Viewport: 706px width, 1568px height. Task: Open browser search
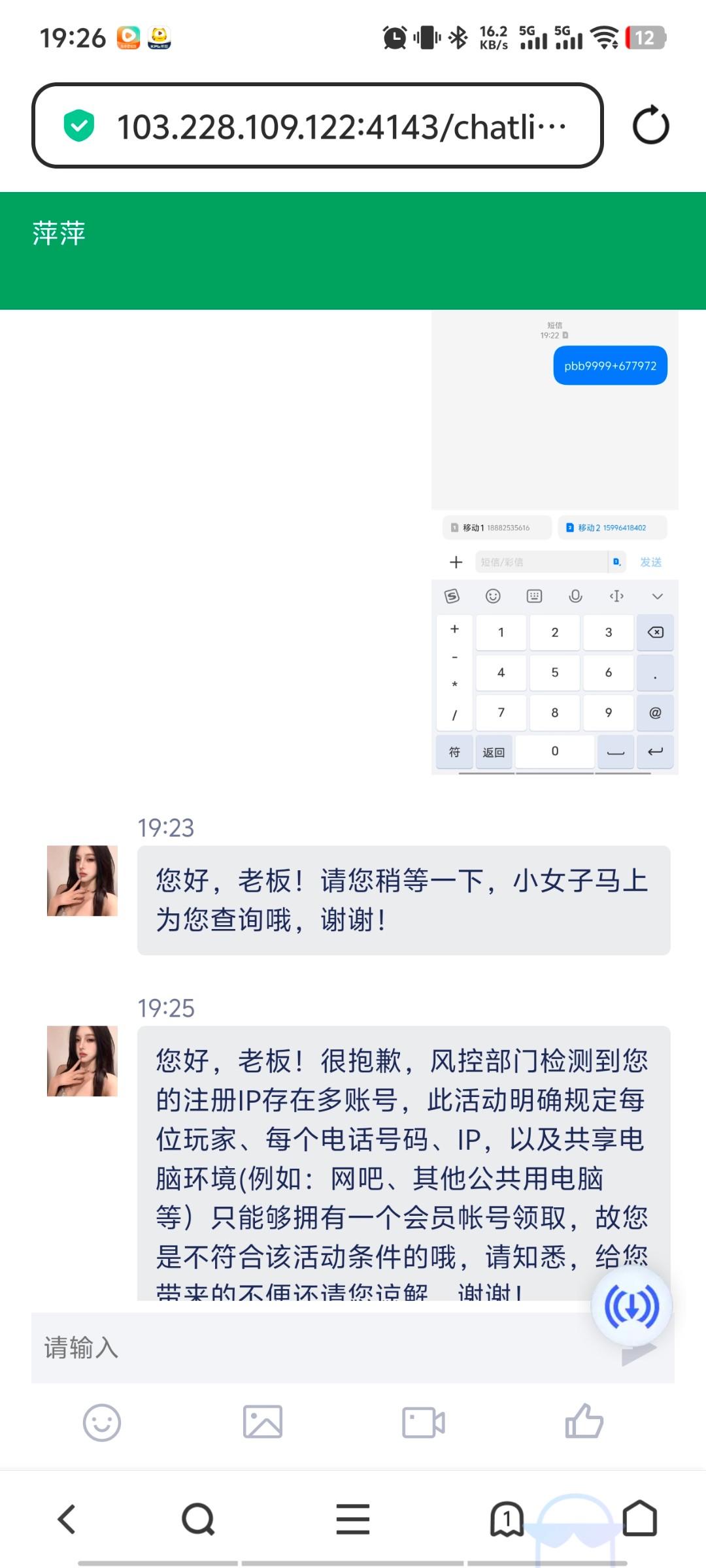point(198,1519)
